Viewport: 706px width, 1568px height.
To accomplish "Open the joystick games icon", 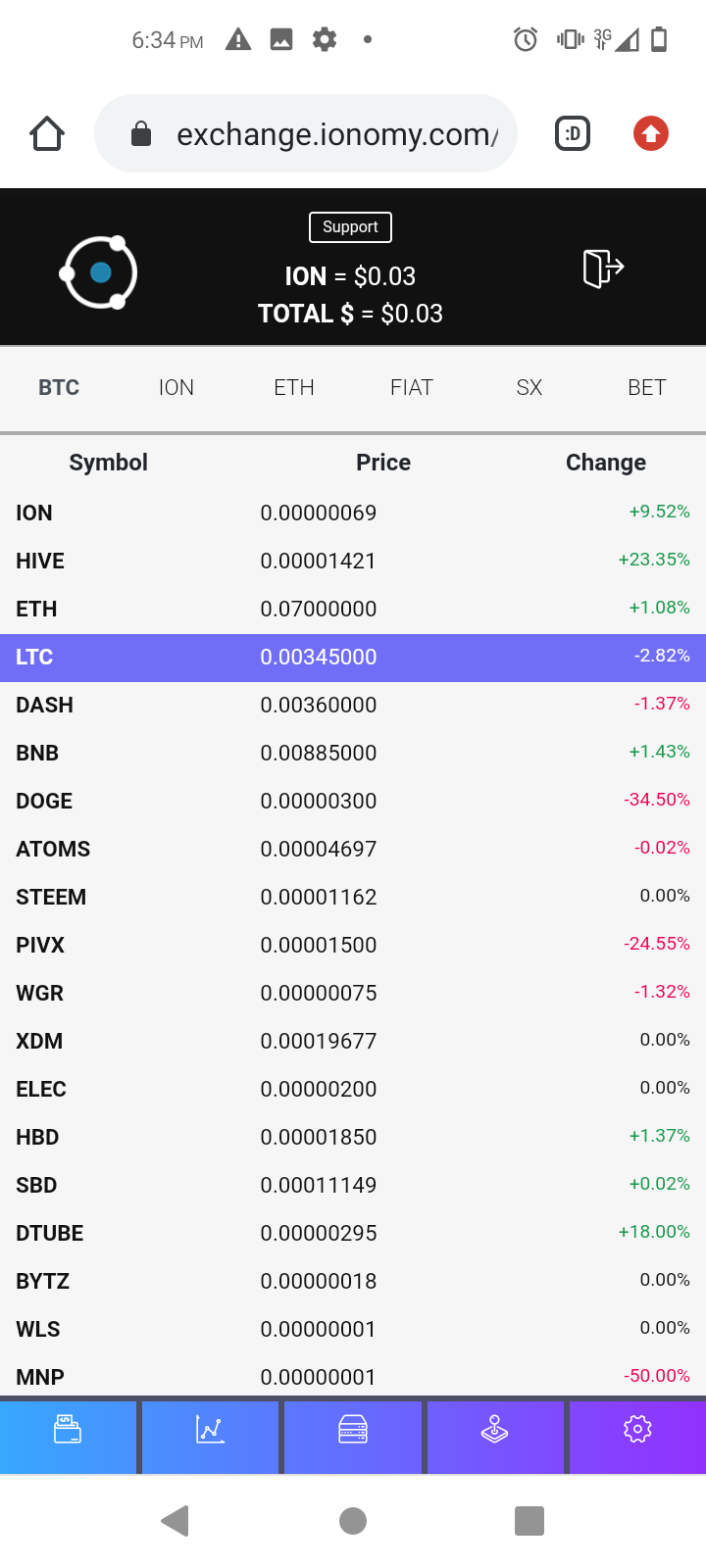I will 494,1430.
